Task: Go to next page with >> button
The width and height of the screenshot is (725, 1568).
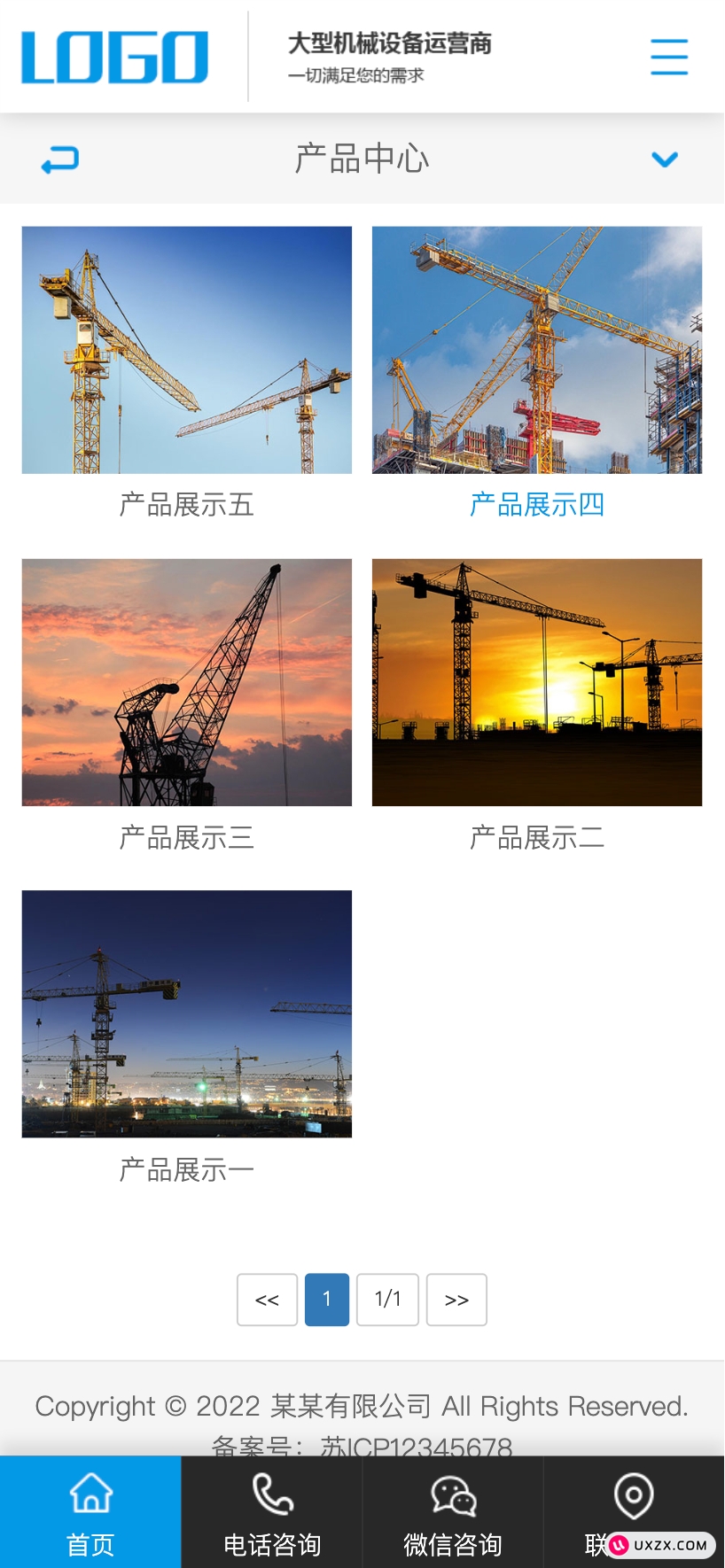Action: point(456,1300)
